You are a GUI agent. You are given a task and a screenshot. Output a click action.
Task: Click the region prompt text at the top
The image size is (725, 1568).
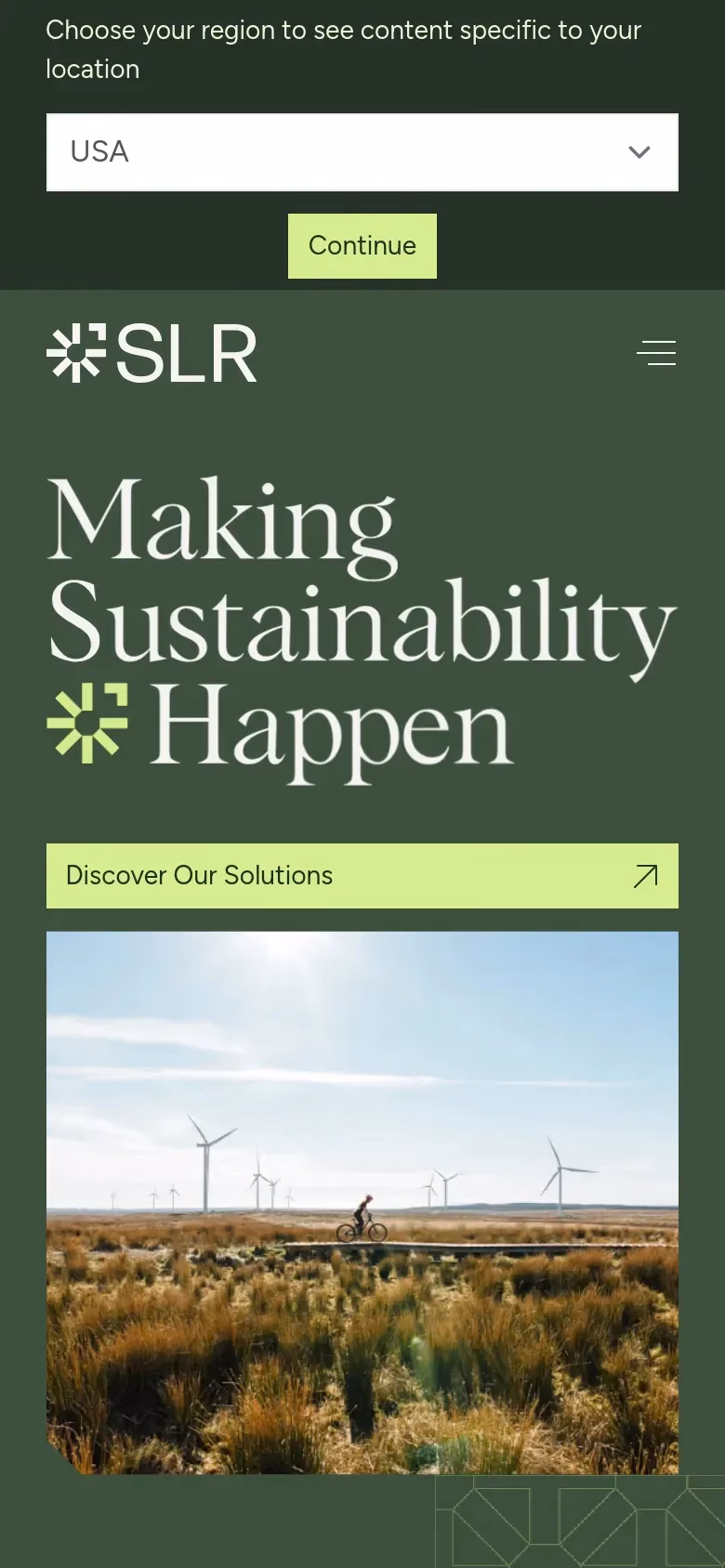(344, 48)
